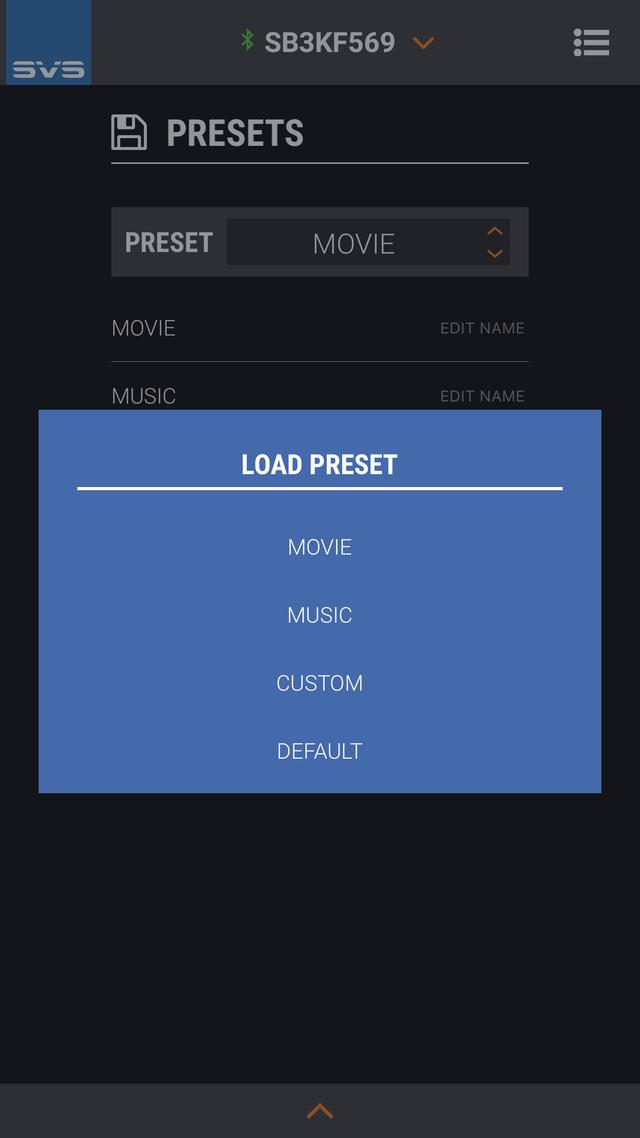Image resolution: width=640 pixels, height=1138 pixels.
Task: Select CUSTOM in the Load Preset dialog
Action: click(320, 683)
